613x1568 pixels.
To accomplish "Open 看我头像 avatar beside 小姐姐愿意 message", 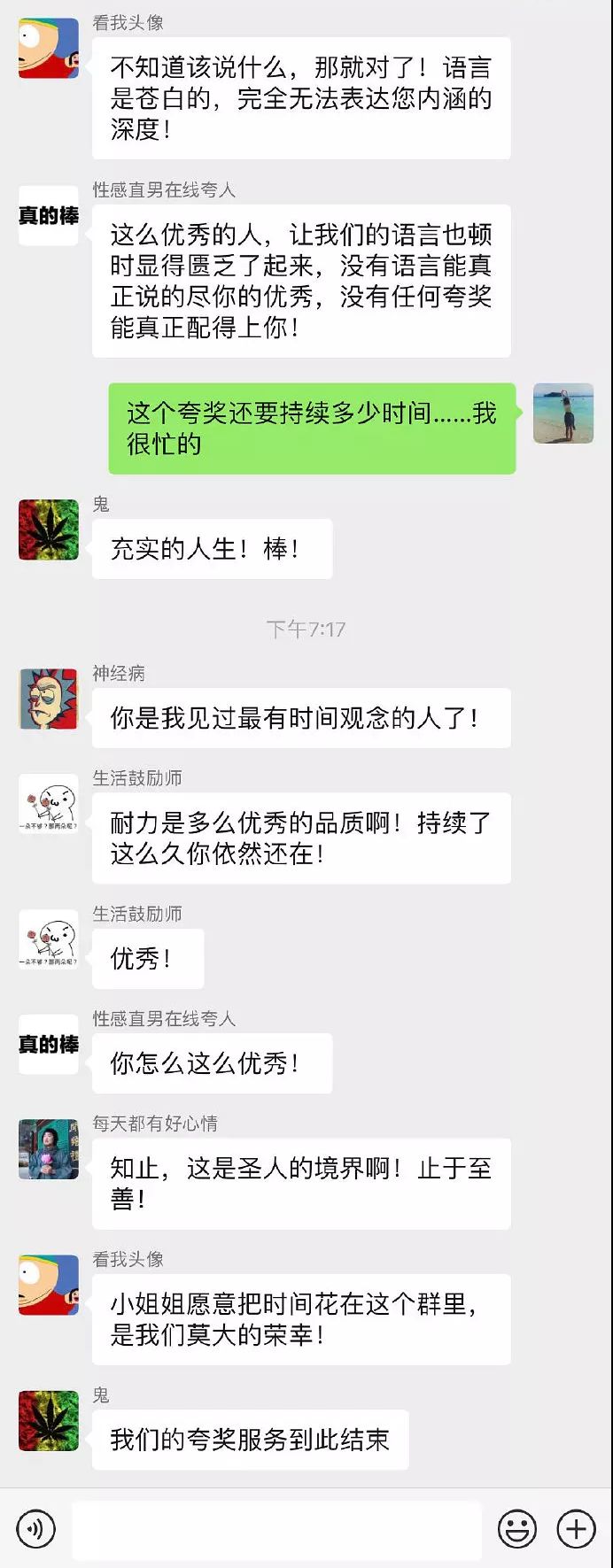I will coord(49,1284).
